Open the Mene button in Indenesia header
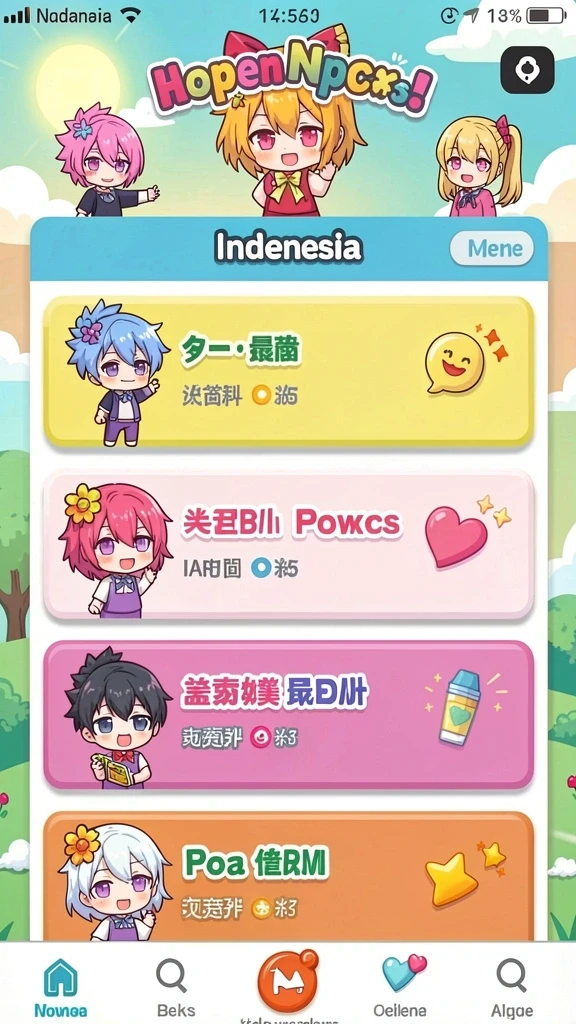Viewport: 576px width, 1024px height. point(492,248)
